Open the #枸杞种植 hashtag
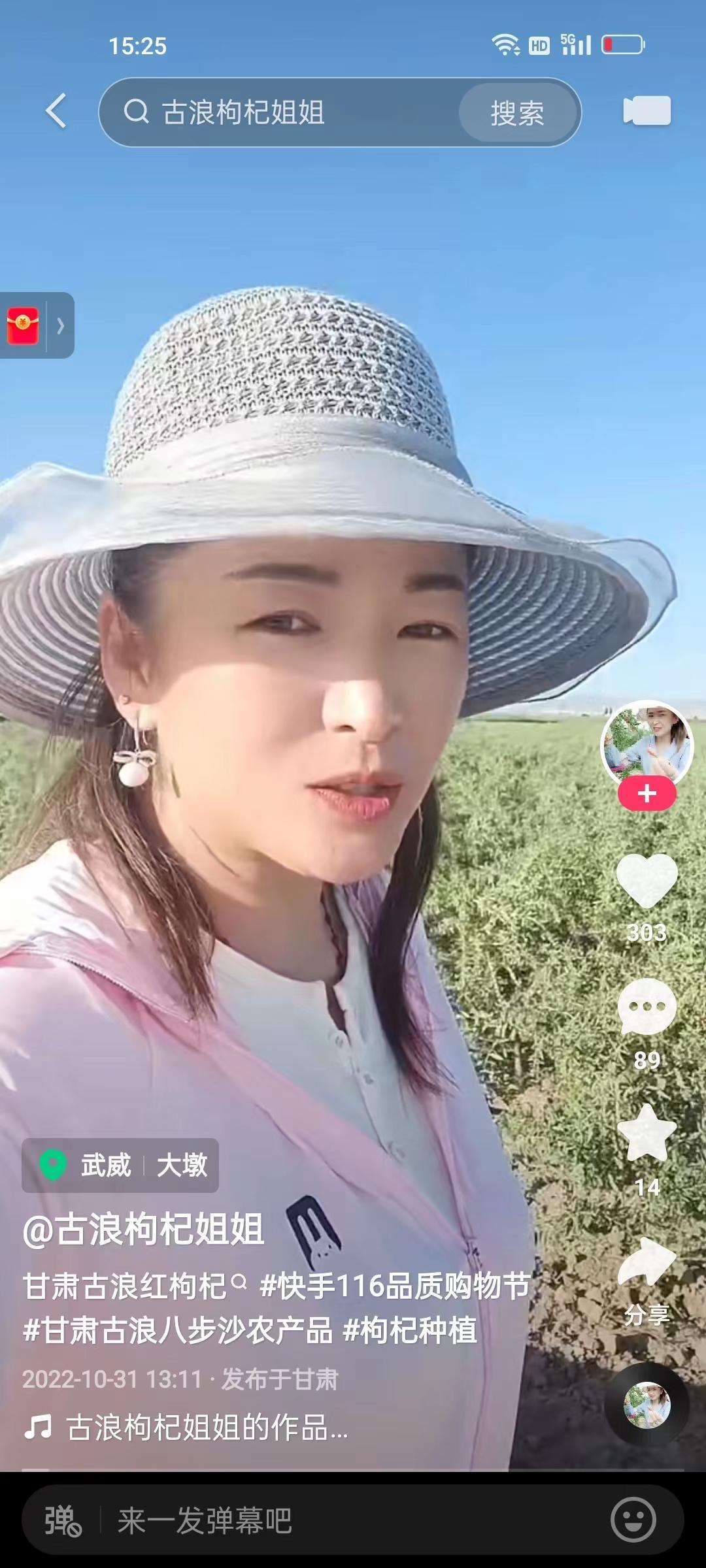Viewport: 706px width, 1568px height. [x=410, y=1331]
